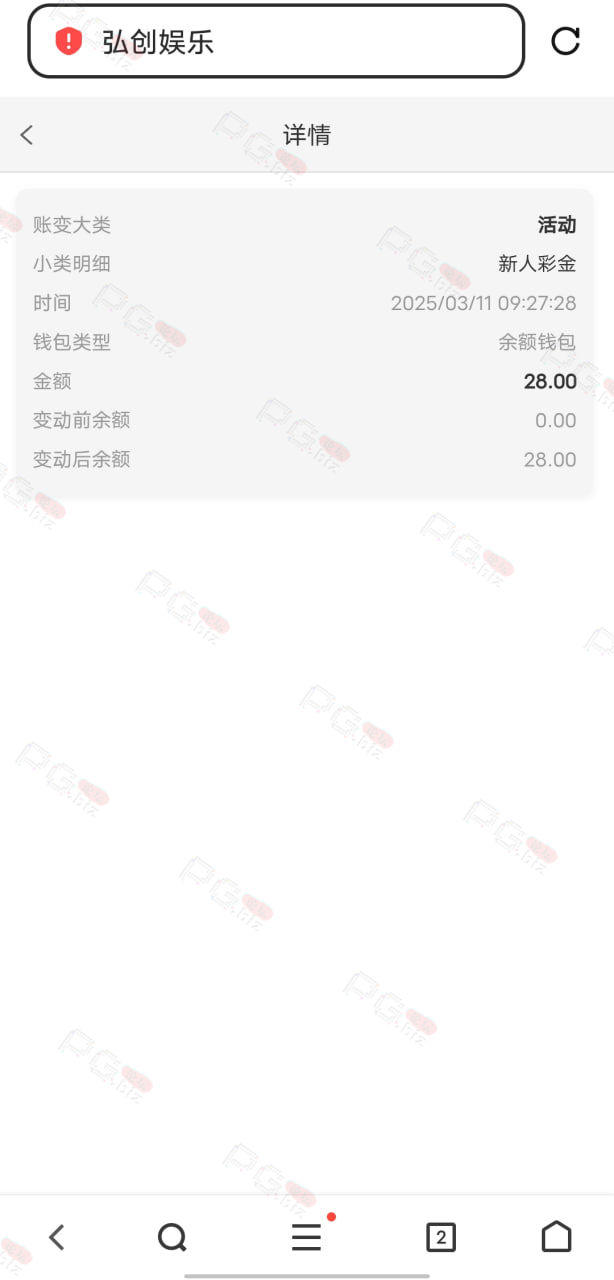Open the browser search button

173,1238
